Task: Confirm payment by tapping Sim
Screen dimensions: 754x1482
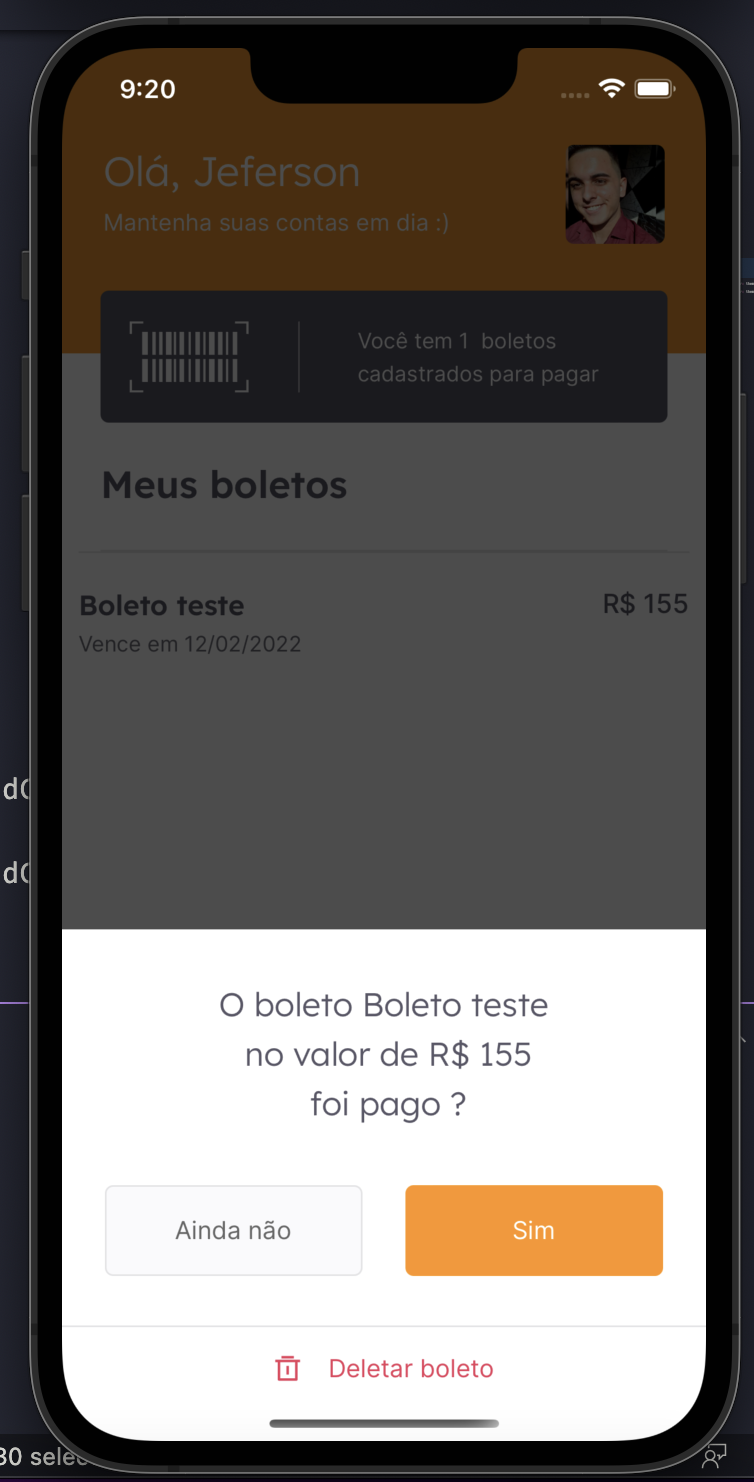Action: 533,1230
